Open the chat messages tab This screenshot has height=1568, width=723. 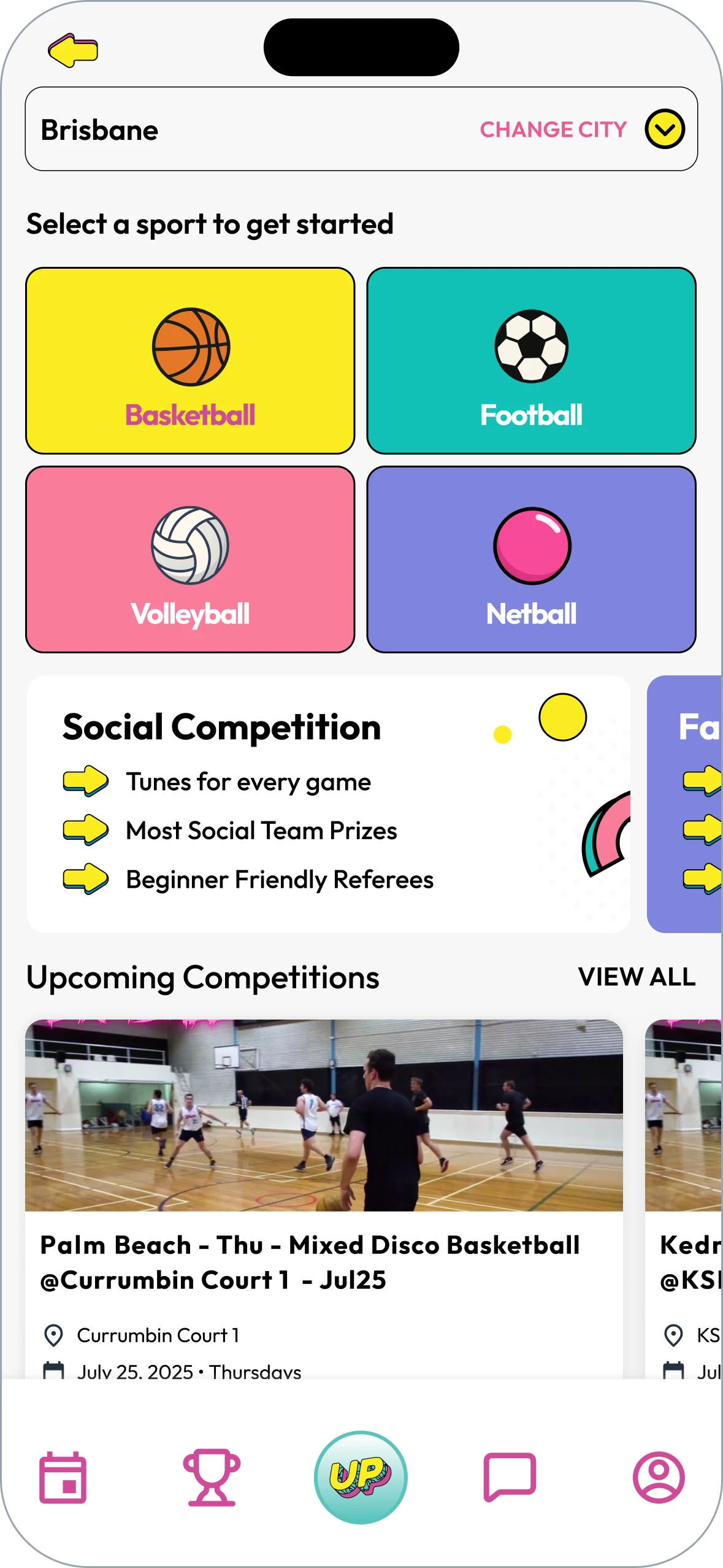point(510,1477)
